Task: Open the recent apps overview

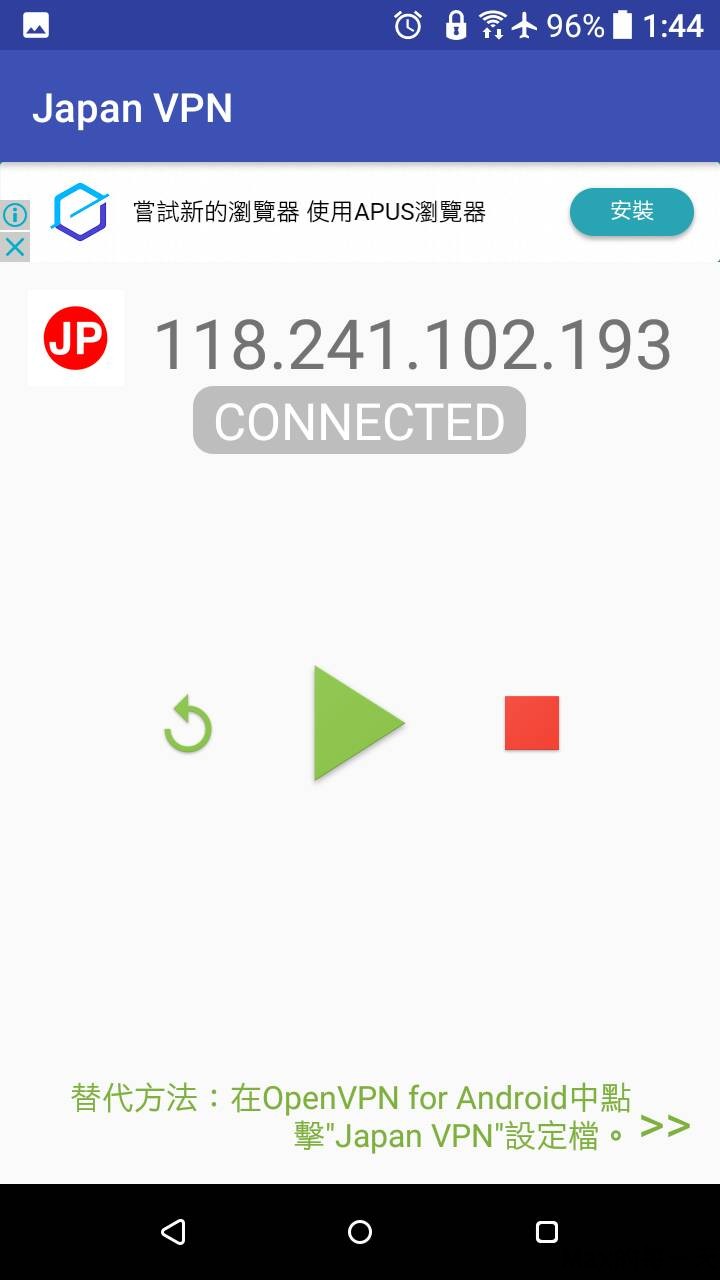Action: [547, 1232]
